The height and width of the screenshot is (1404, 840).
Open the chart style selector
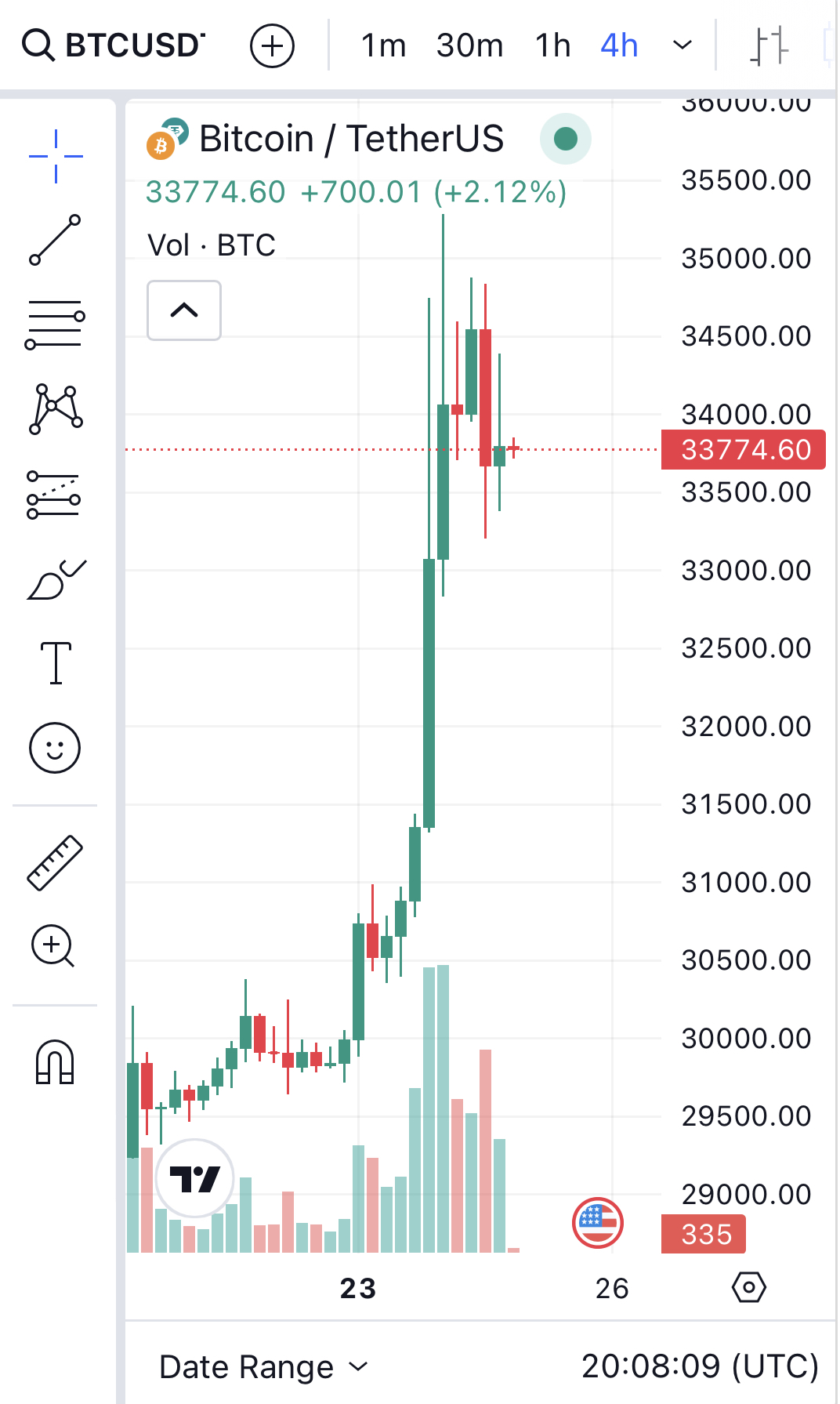pos(768,45)
